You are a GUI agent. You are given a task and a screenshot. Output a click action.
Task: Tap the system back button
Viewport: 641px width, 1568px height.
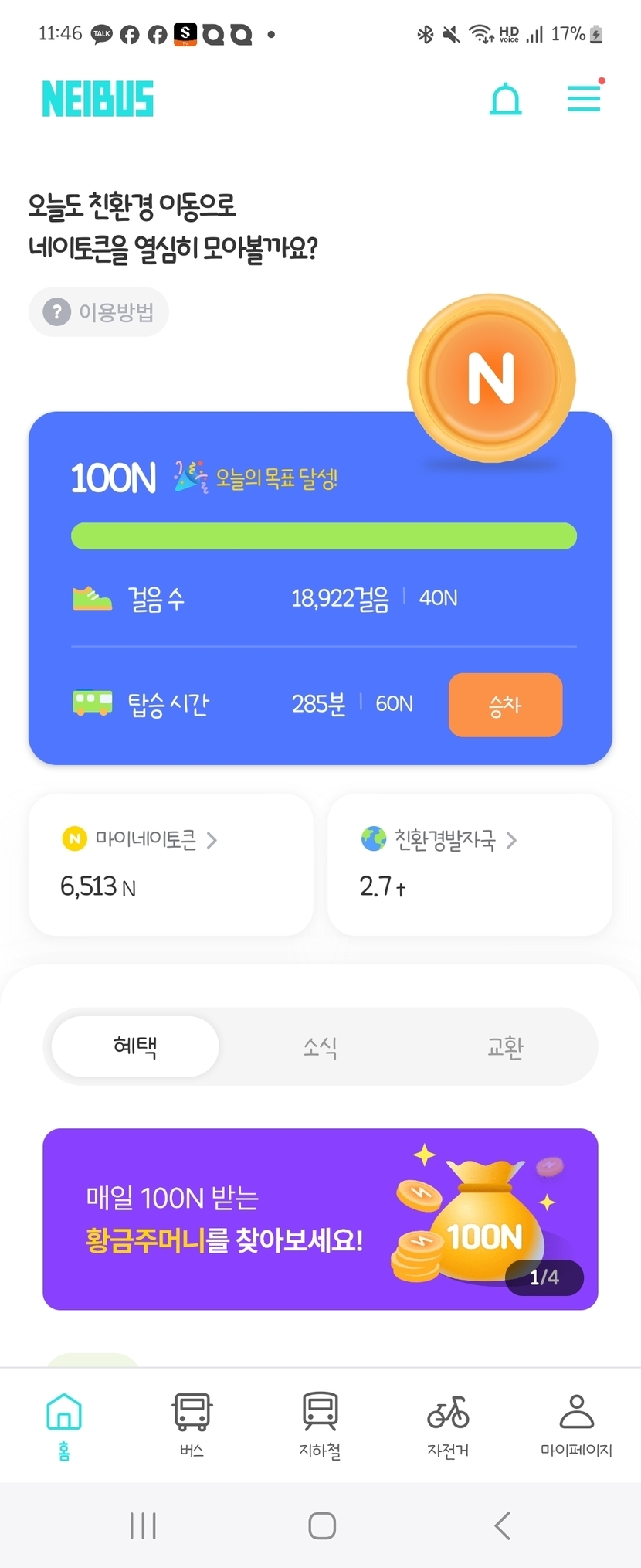point(503,1525)
